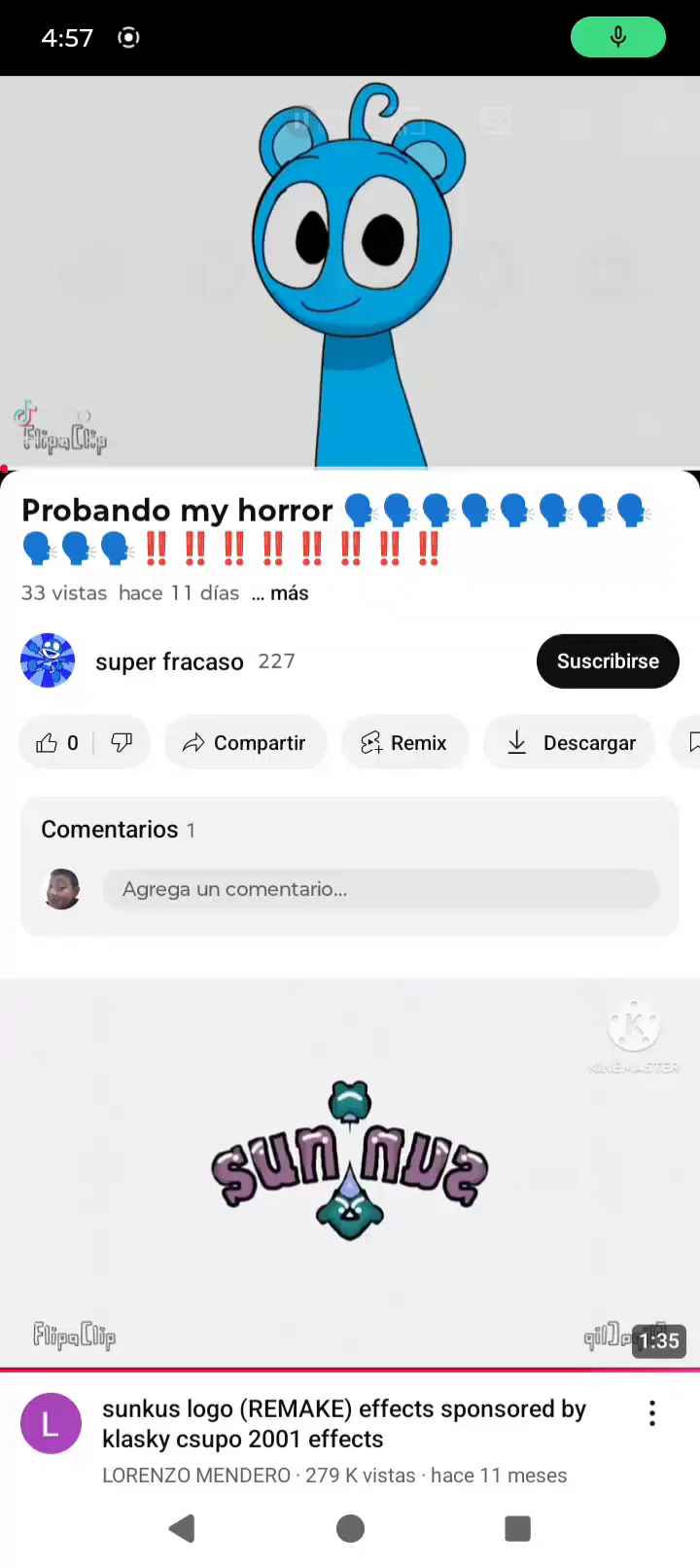Viewport: 700px width, 1568px height.
Task: Go back with the system back button
Action: pos(182,1529)
